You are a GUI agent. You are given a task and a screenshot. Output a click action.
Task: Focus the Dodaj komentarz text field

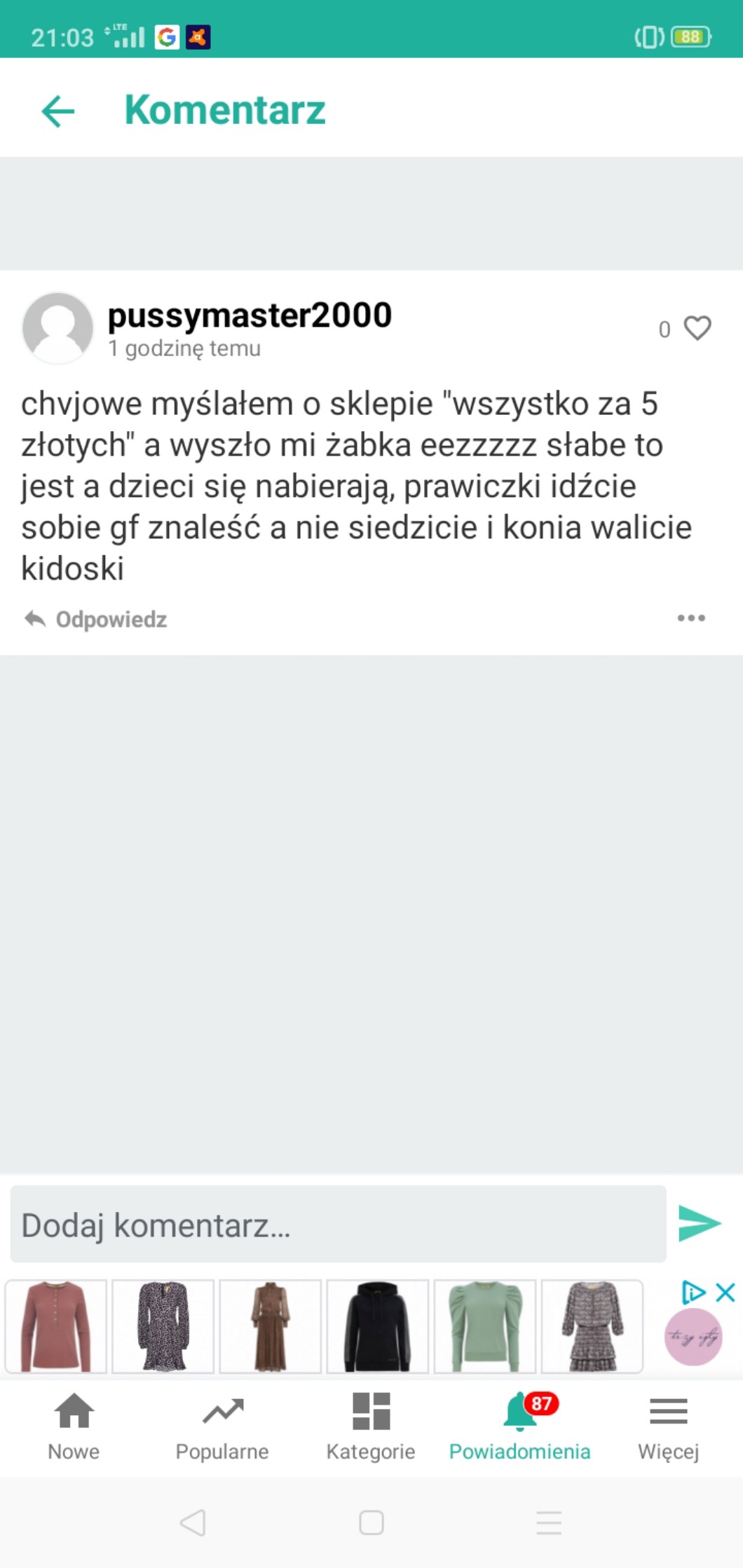tap(338, 1225)
